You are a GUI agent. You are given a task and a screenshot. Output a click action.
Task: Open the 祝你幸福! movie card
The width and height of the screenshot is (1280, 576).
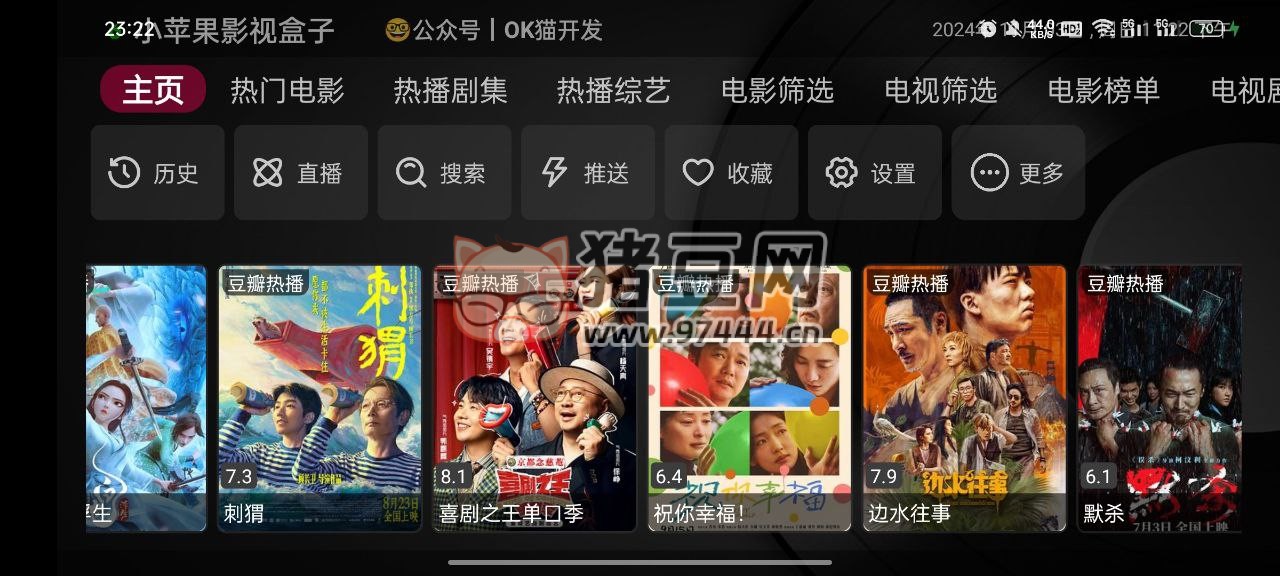pyautogui.click(x=750, y=398)
